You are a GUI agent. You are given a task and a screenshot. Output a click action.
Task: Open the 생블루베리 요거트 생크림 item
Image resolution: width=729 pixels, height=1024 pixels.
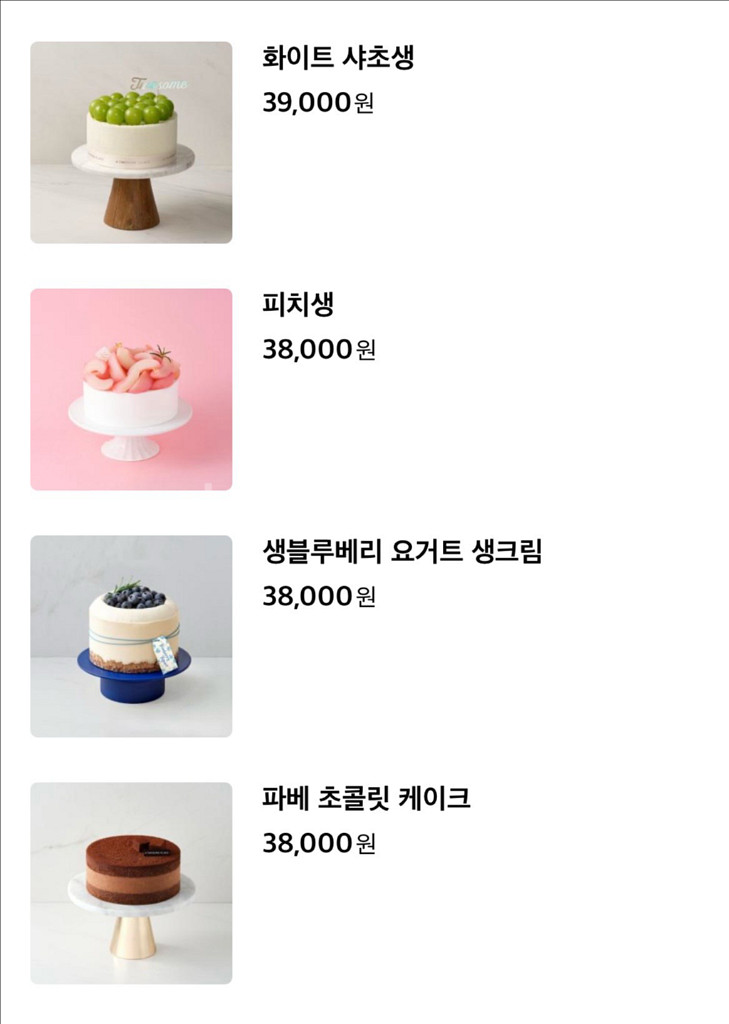406,551
